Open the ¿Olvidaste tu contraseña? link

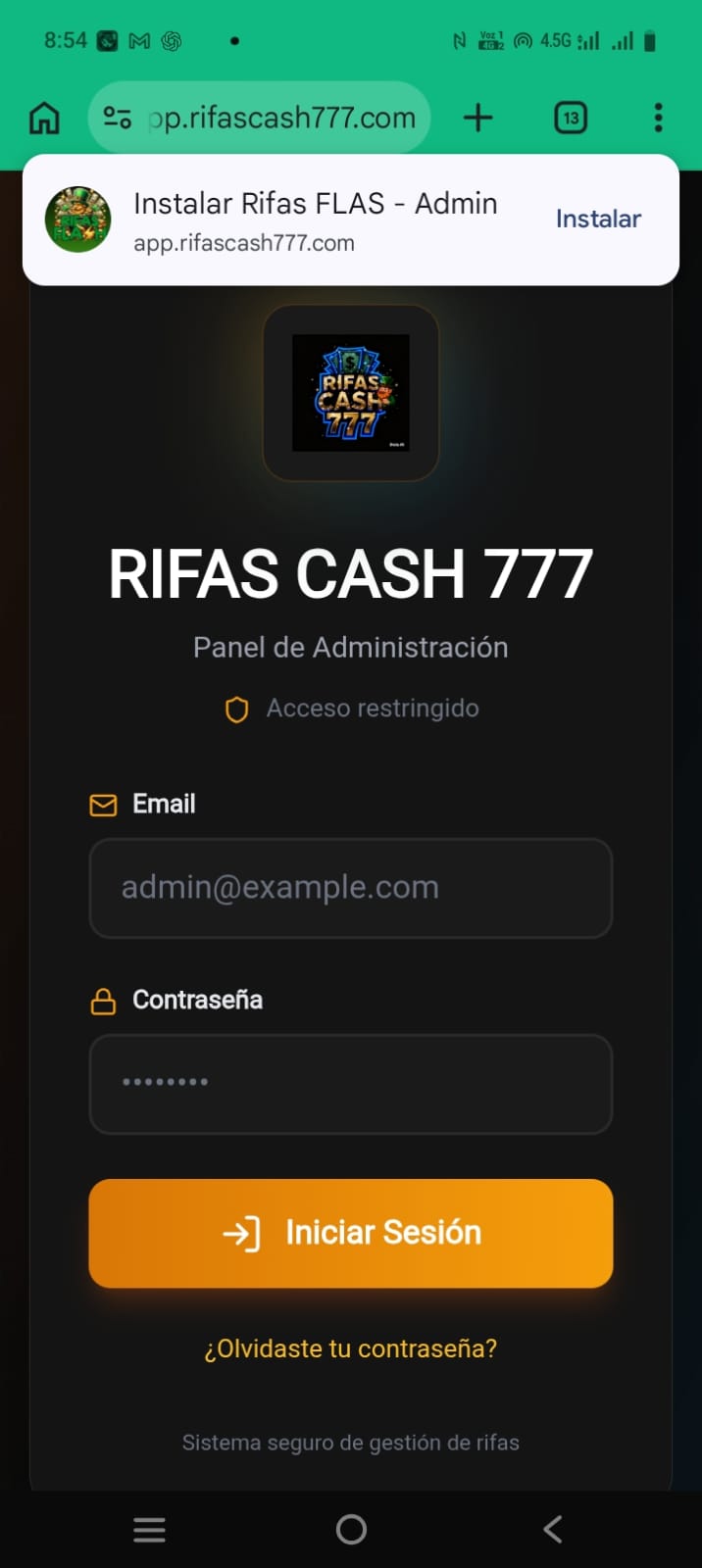pos(351,1348)
